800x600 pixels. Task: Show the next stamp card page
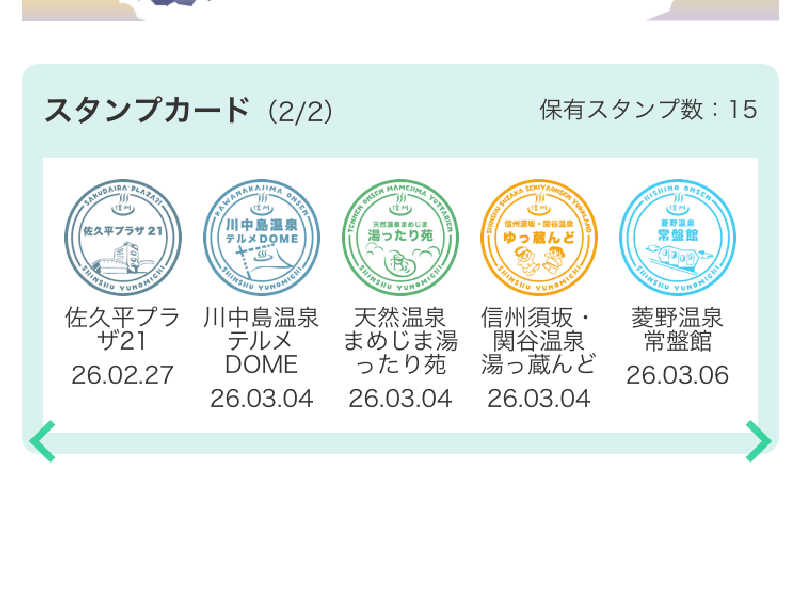point(758,441)
